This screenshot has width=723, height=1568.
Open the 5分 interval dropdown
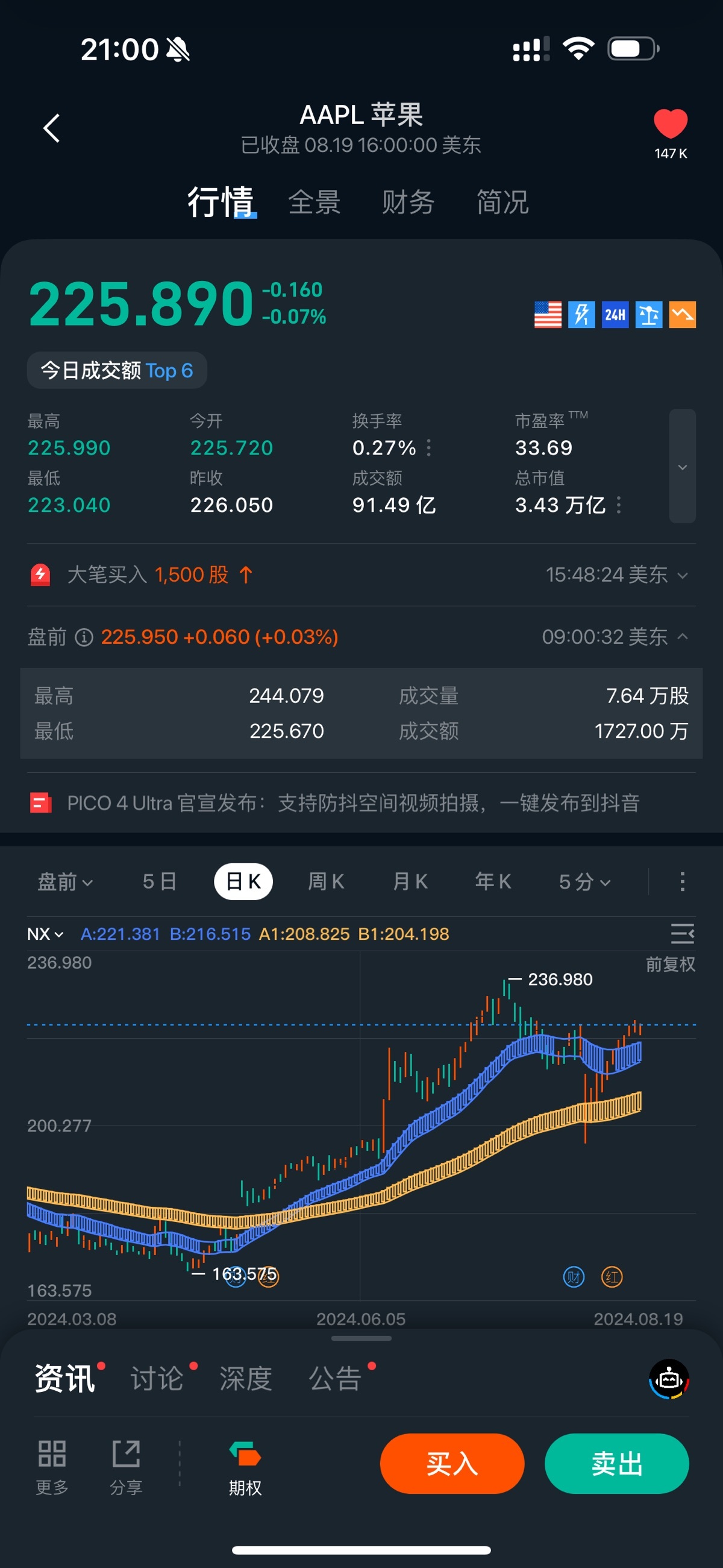tap(584, 881)
